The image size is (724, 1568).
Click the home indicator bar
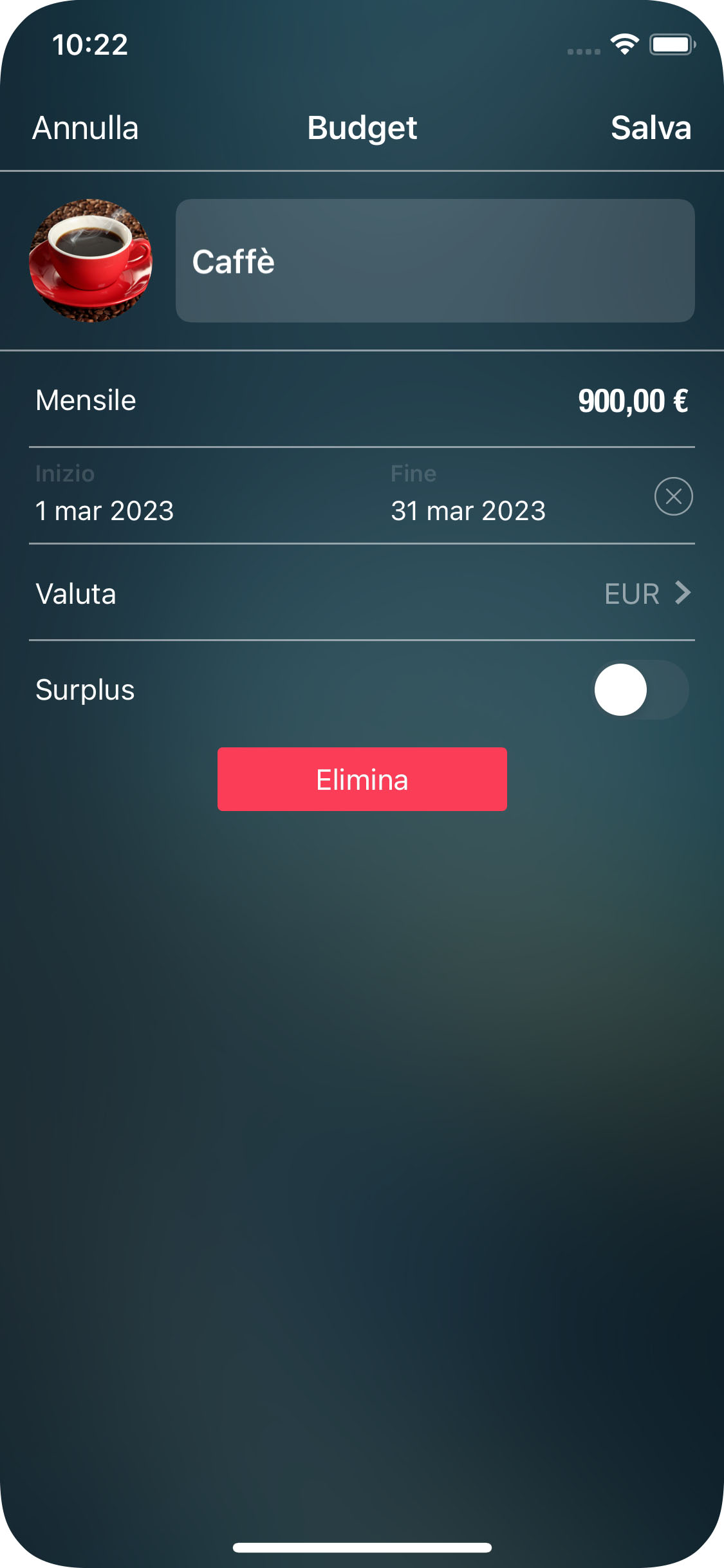pos(362,1547)
